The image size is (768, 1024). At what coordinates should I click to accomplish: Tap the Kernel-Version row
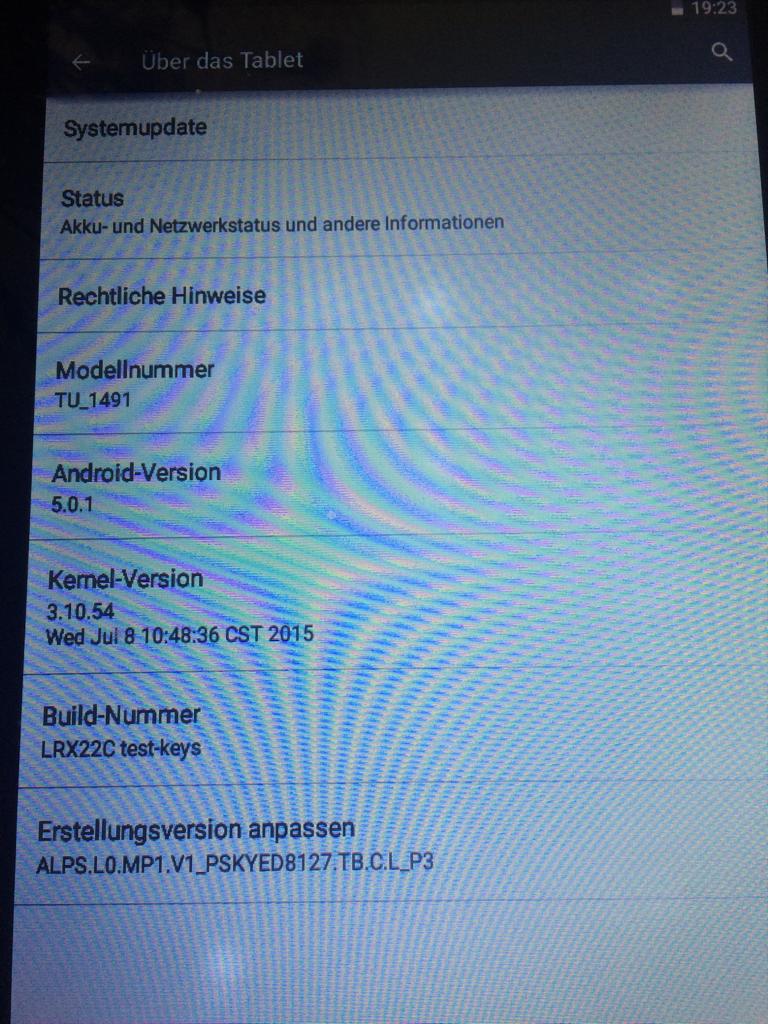pos(180,605)
